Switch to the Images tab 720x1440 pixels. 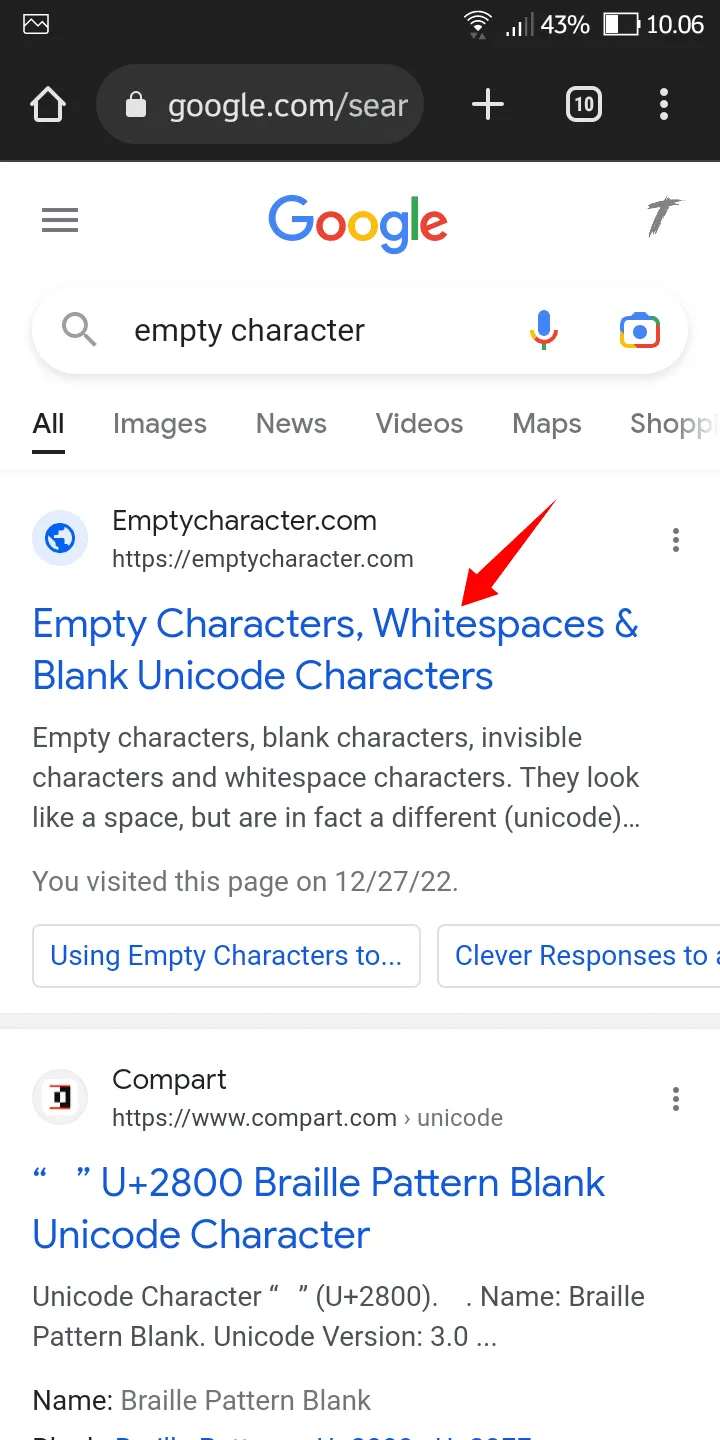(160, 424)
